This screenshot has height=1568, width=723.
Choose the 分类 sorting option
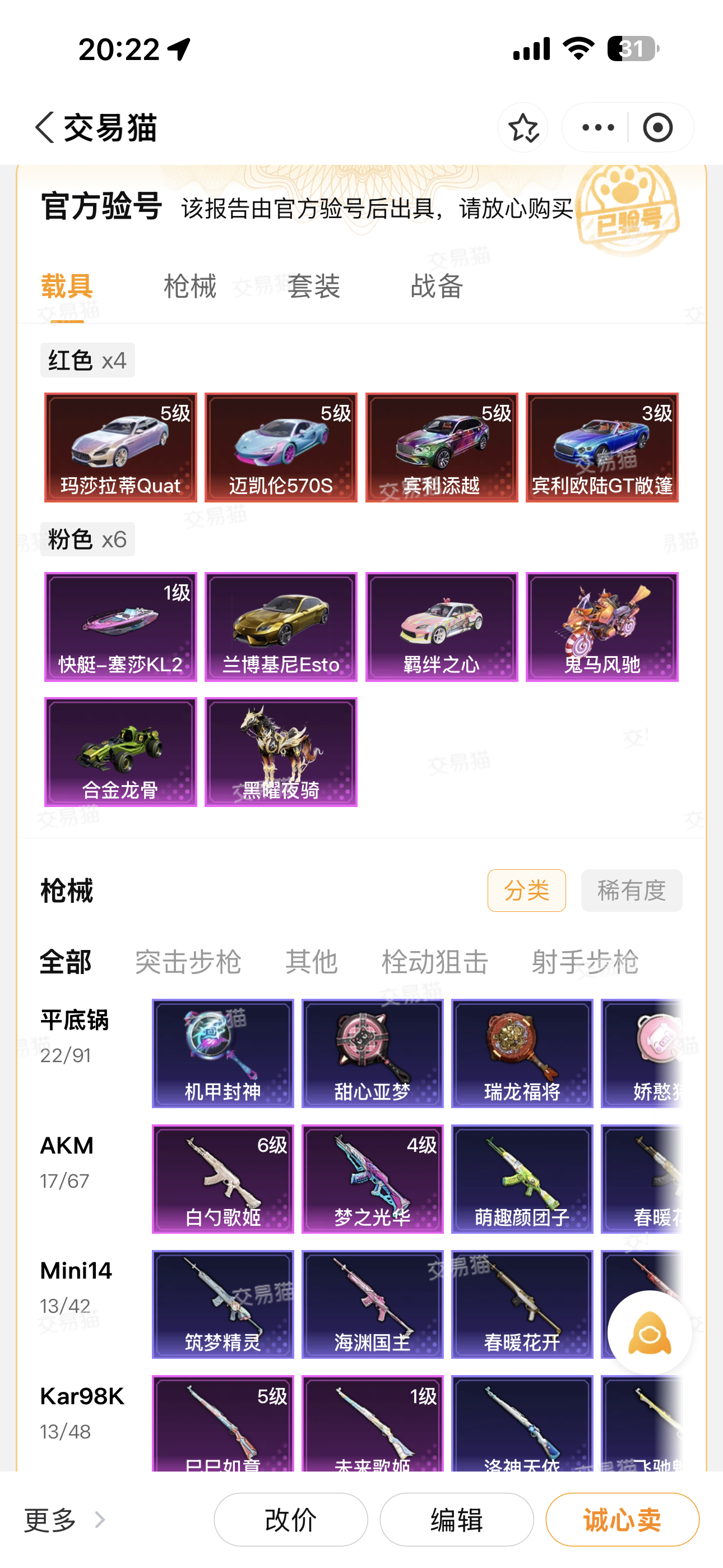526,890
